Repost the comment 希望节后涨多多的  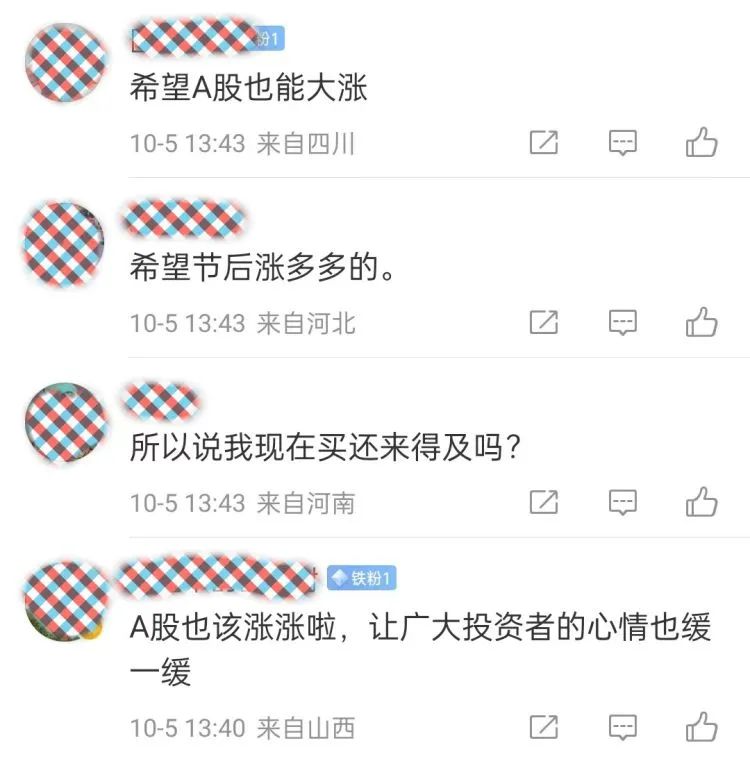[x=543, y=322]
